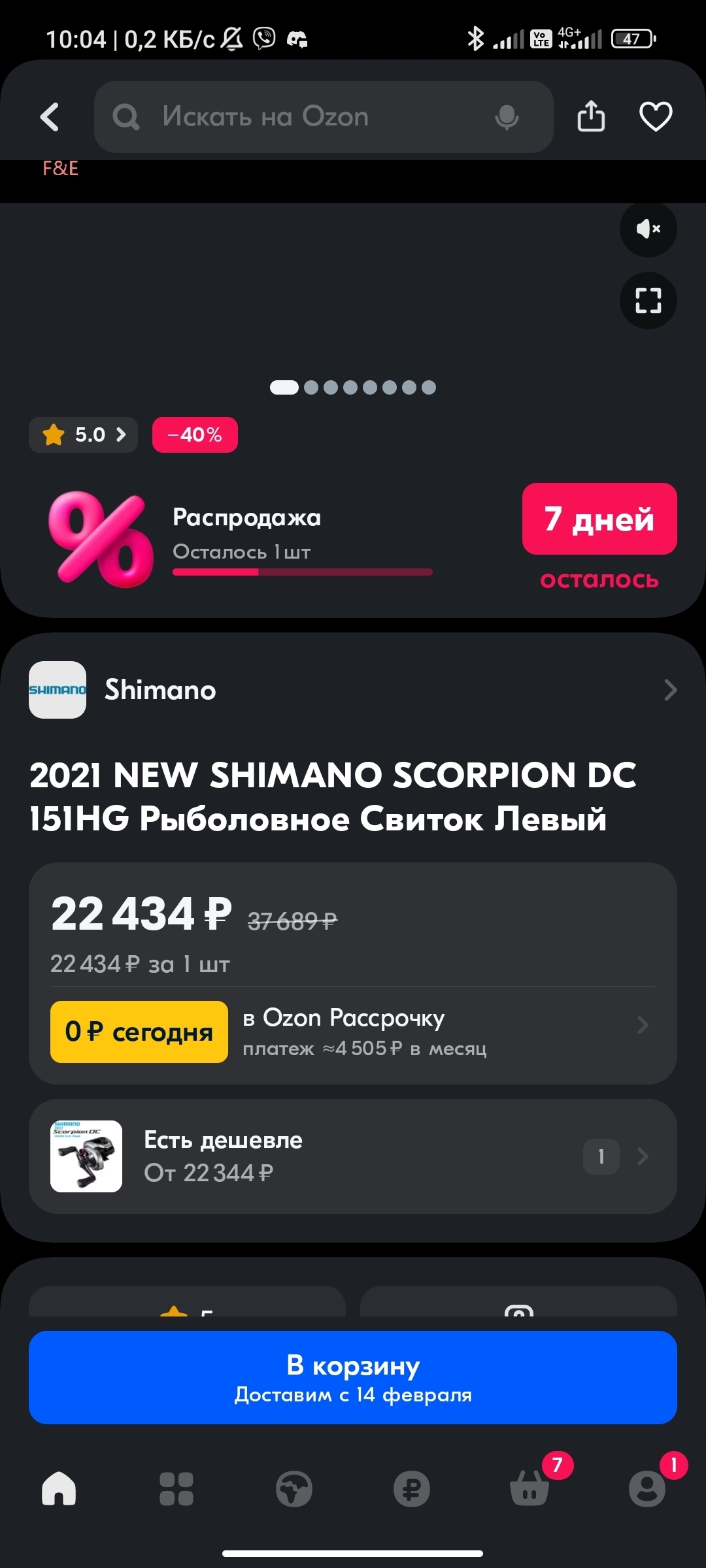Start voice search with the microphone

(507, 117)
